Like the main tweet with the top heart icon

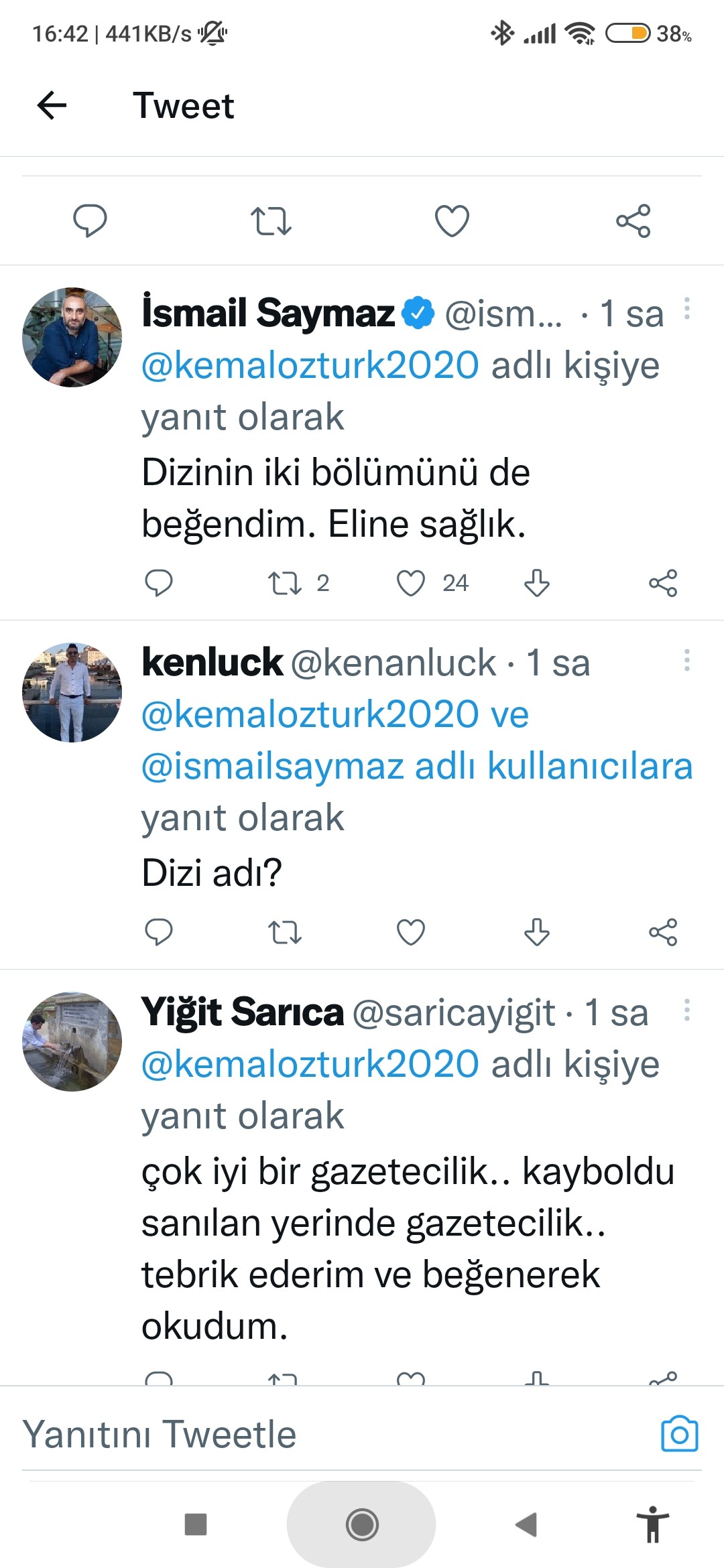tap(452, 220)
